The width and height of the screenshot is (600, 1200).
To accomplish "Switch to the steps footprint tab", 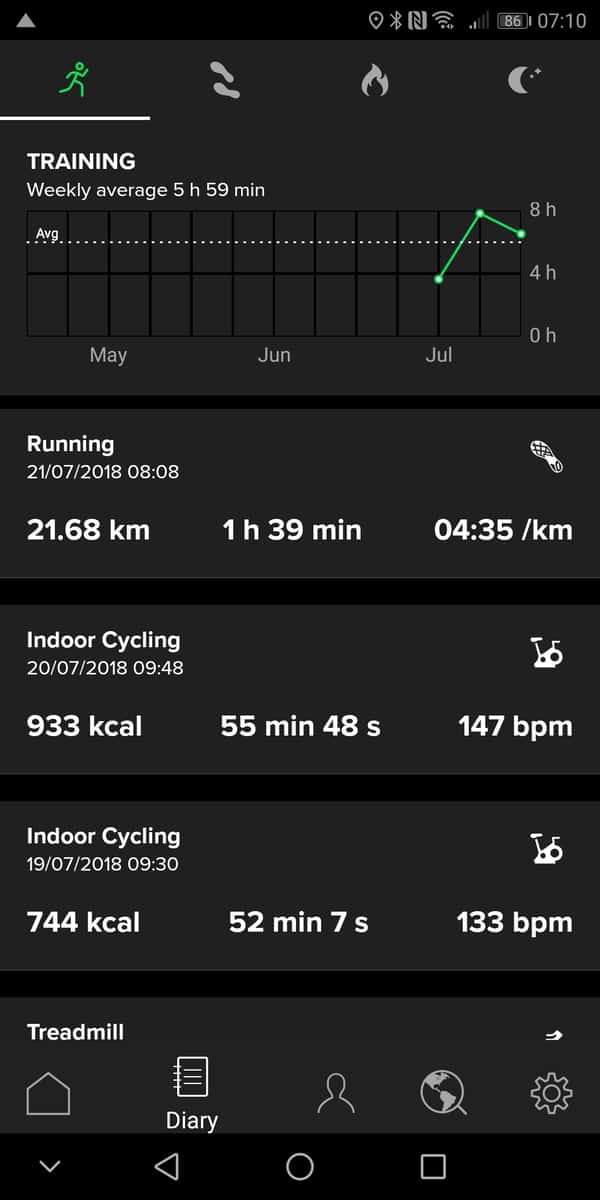I will tap(226, 81).
